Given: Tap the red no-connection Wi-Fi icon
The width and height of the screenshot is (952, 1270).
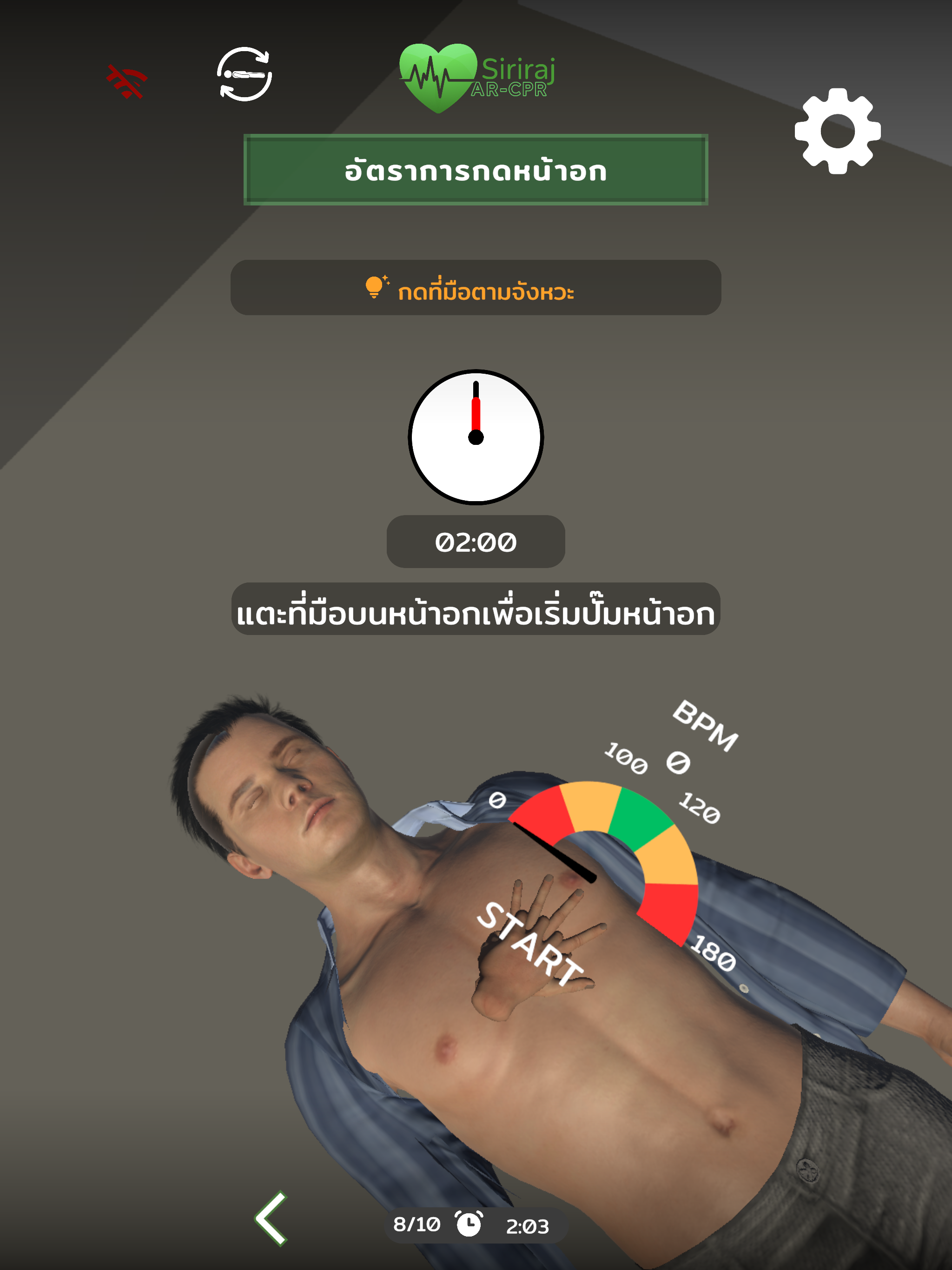Looking at the screenshot, I should [127, 82].
